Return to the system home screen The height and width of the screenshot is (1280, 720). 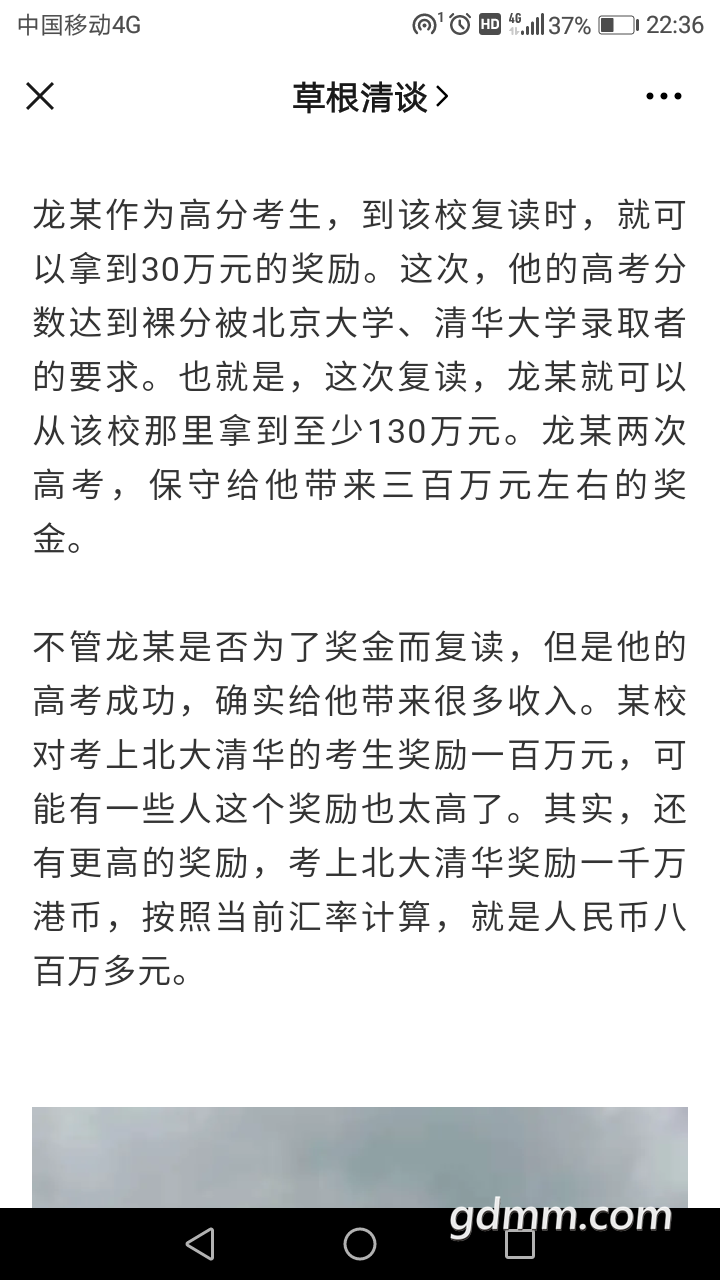tap(360, 1244)
